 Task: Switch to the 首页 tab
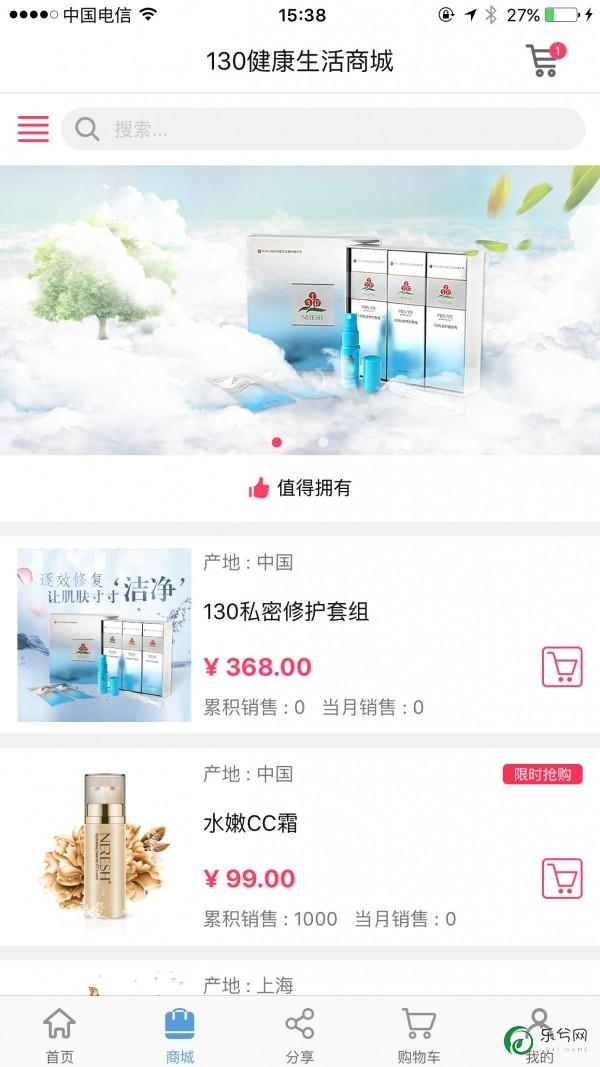60,1033
